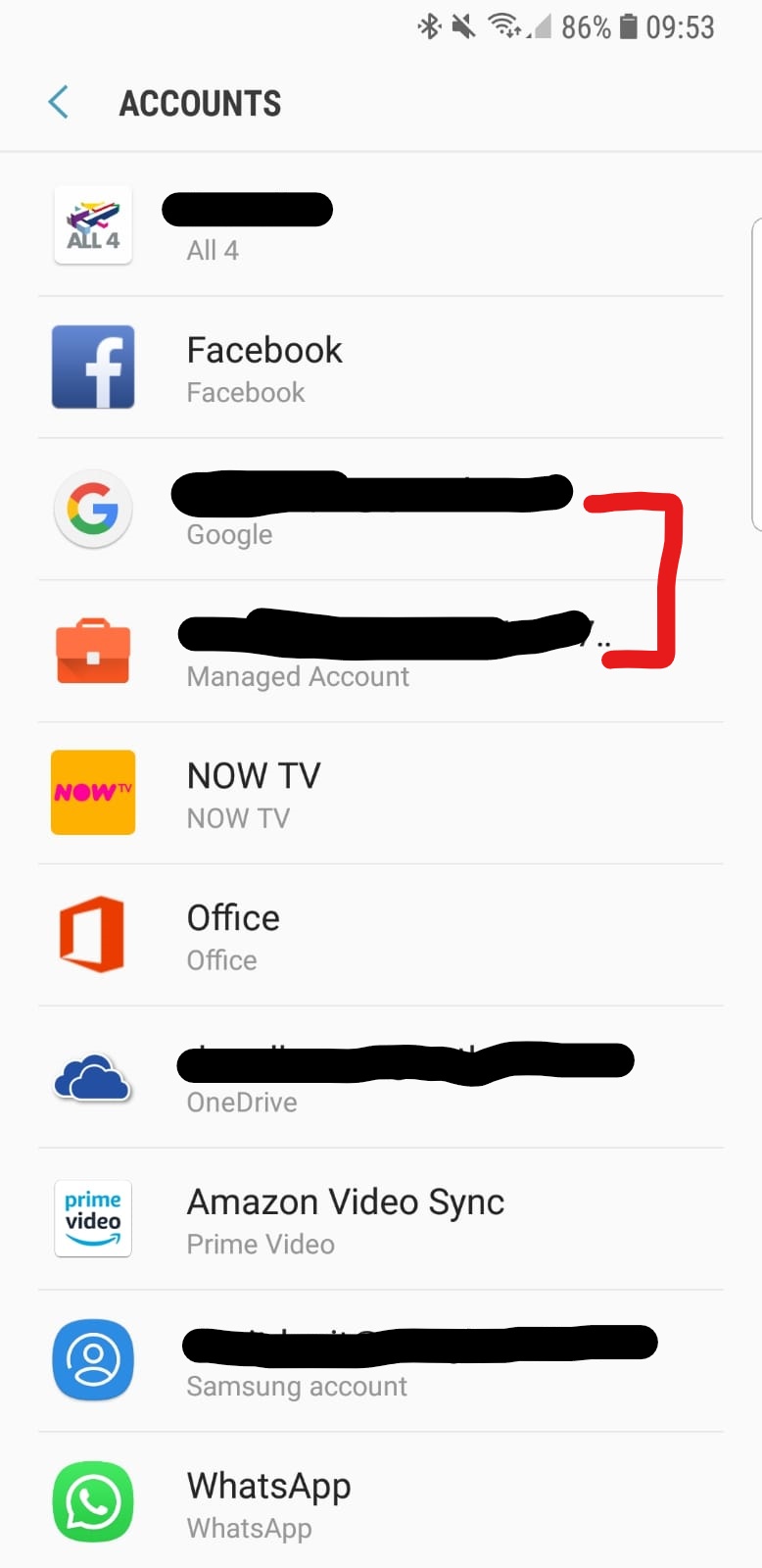Select the Google account icon
762x1568 pixels.
click(x=93, y=509)
